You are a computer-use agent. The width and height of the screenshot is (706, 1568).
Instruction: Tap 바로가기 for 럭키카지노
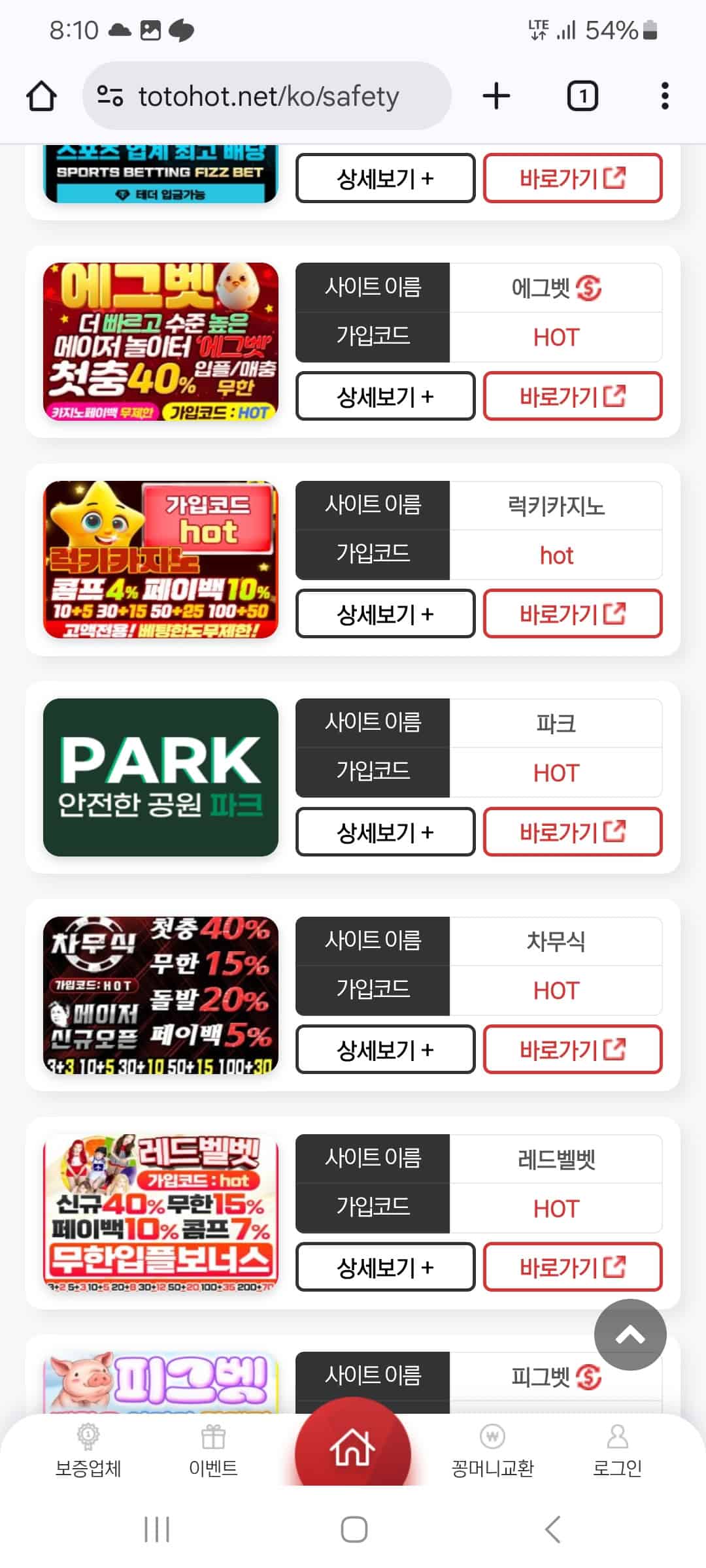[572, 614]
